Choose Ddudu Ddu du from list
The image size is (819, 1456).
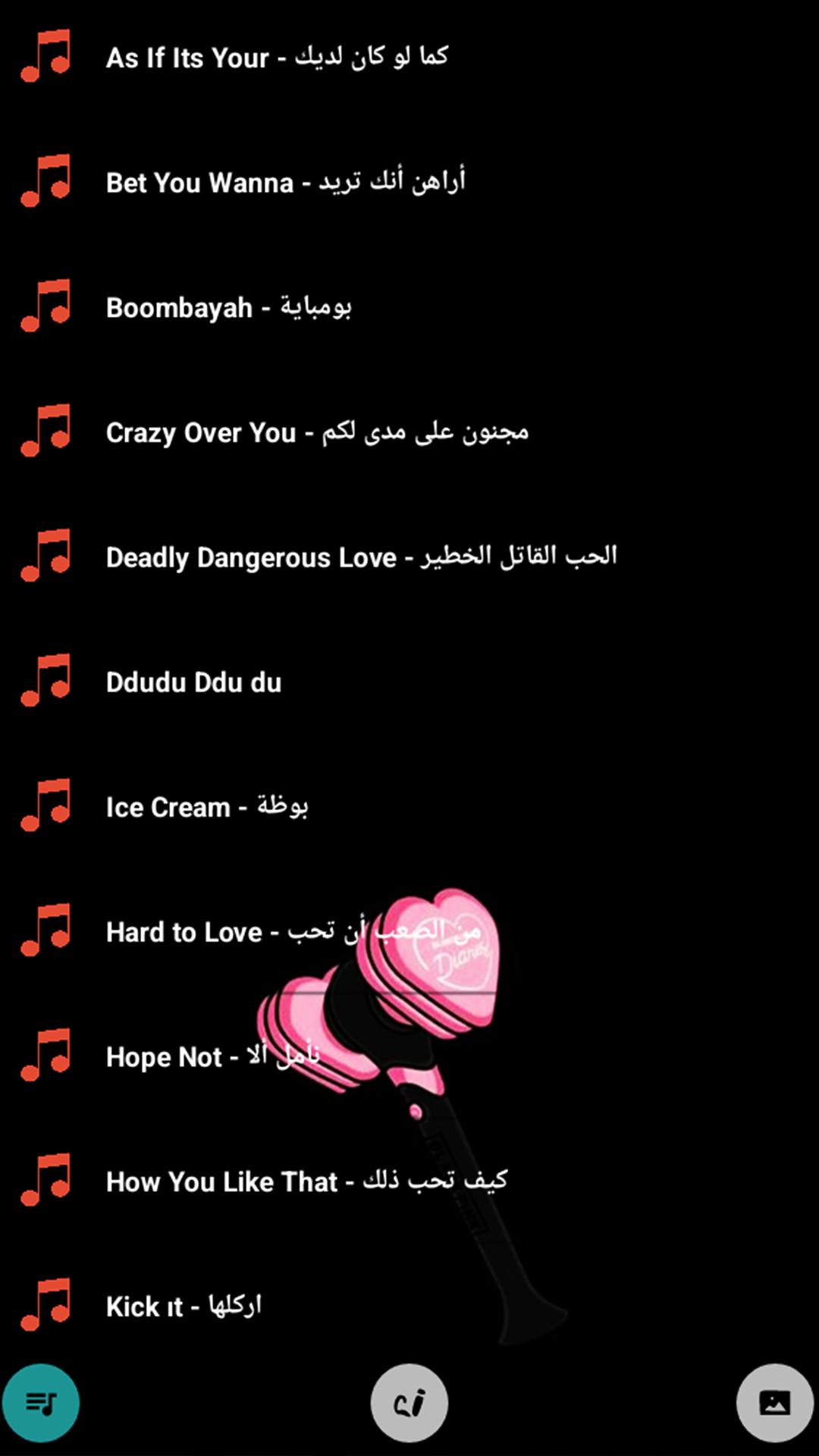coord(193,682)
